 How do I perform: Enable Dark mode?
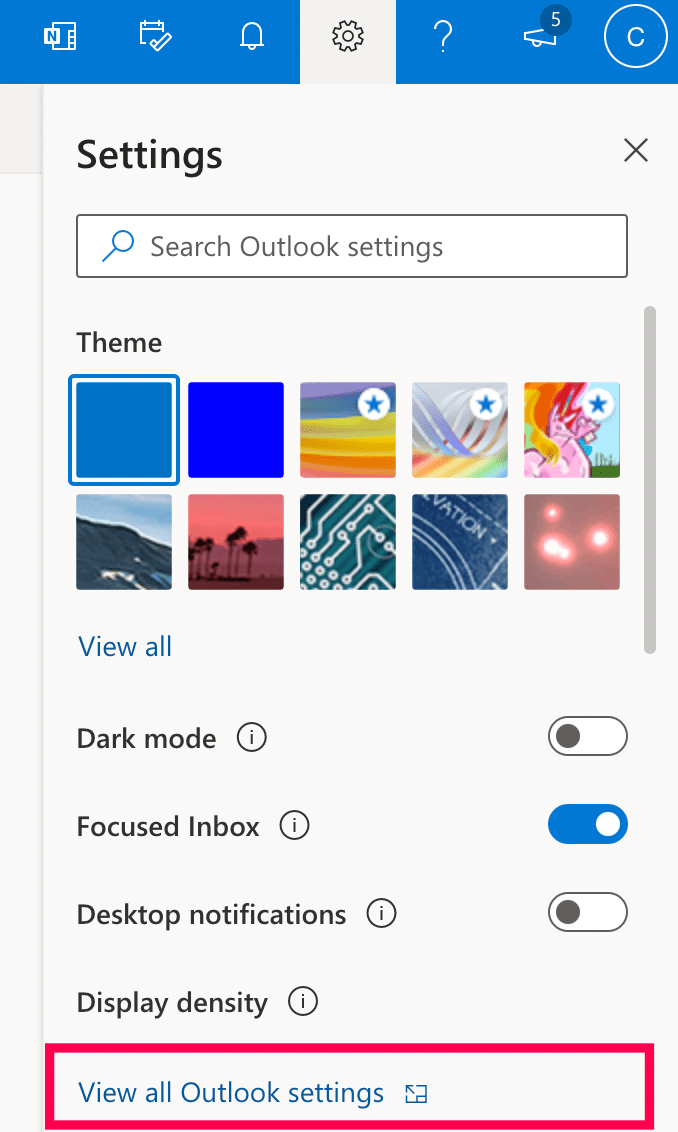pyautogui.click(x=587, y=736)
